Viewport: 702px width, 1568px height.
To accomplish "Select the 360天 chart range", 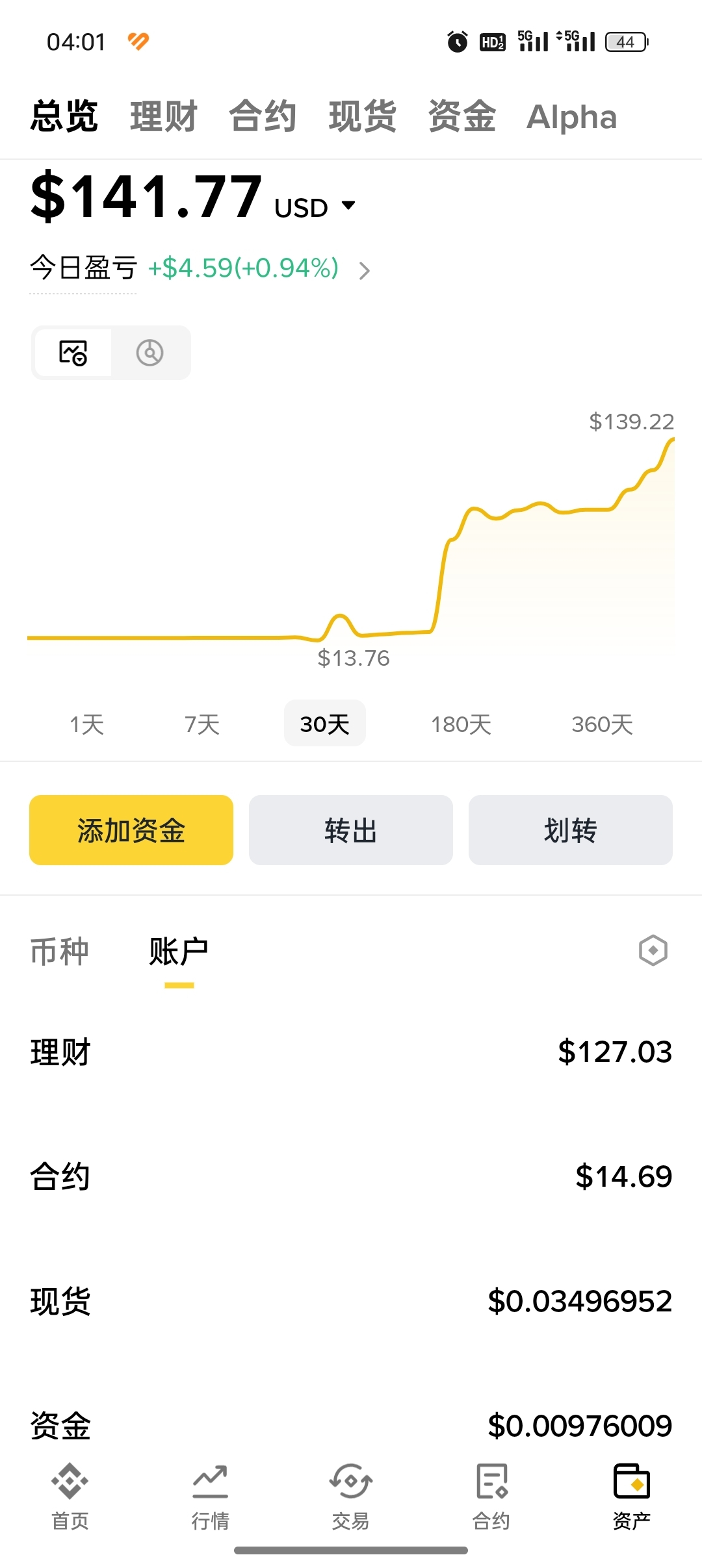I will click(602, 724).
